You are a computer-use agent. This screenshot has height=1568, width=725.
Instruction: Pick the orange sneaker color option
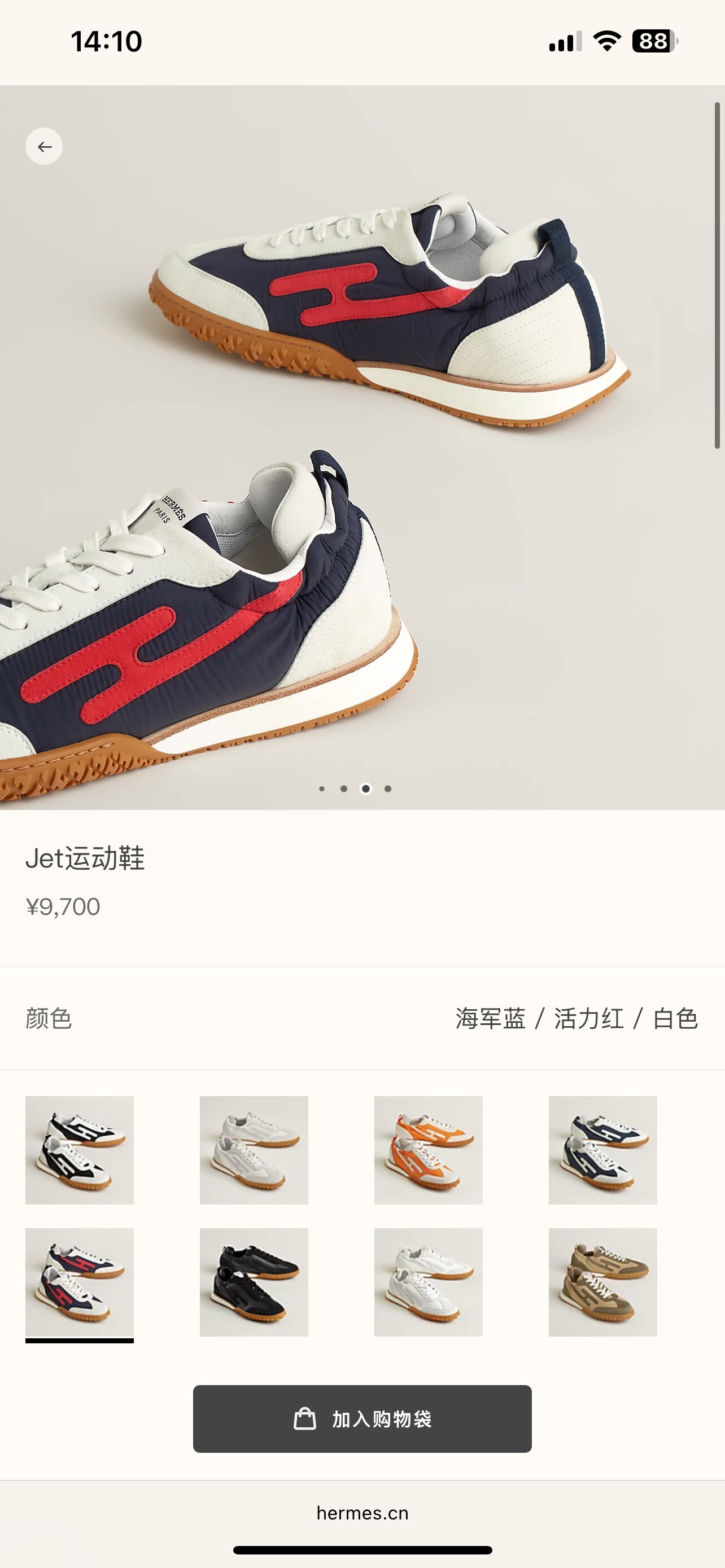[x=428, y=1150]
